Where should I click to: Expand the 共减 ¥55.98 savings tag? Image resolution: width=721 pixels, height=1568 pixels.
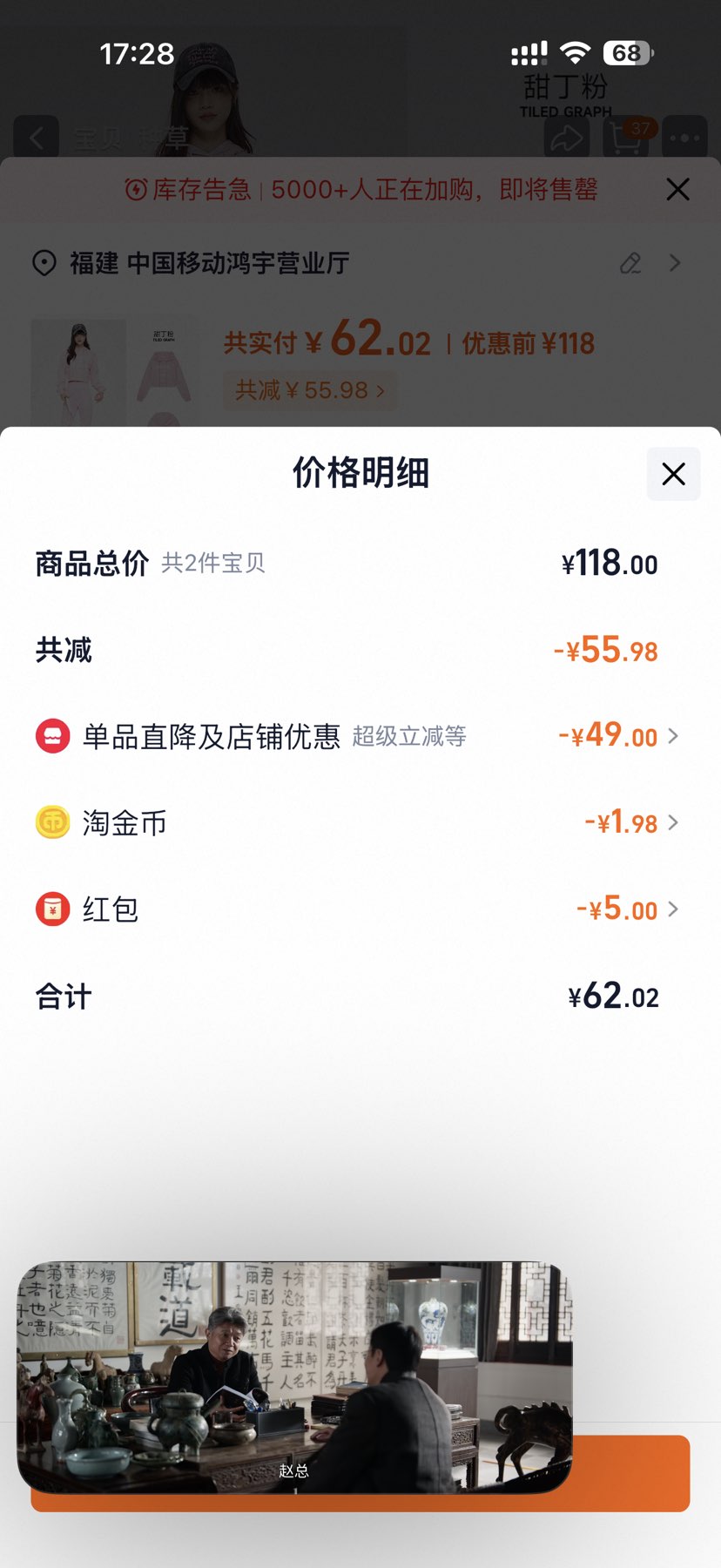pos(309,390)
